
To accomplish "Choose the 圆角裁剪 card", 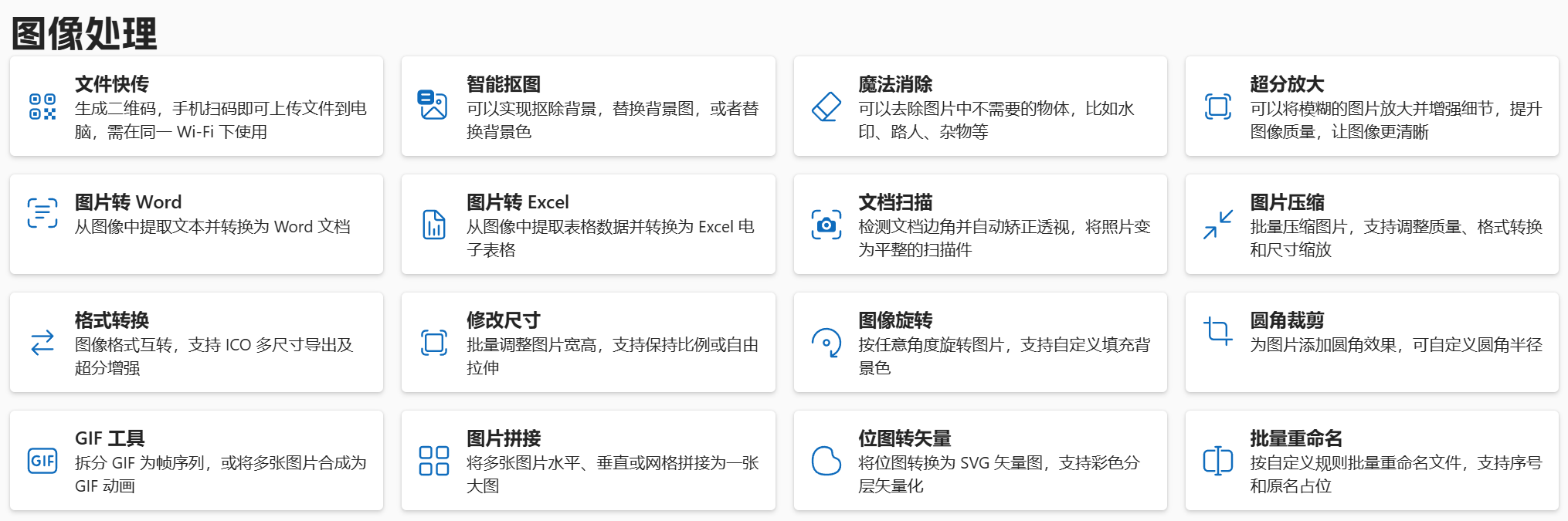I will click(1372, 343).
